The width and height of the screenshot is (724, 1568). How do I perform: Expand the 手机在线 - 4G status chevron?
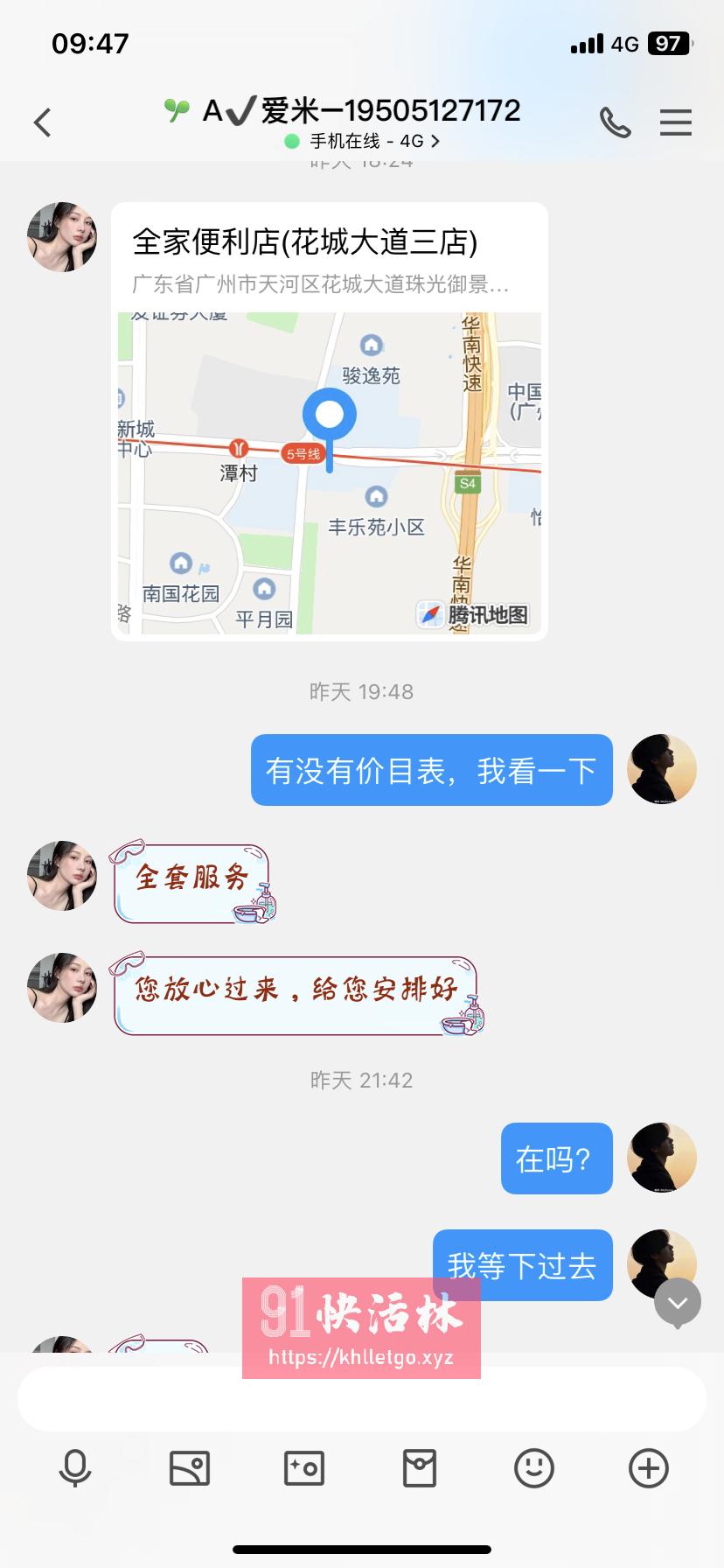click(437, 140)
